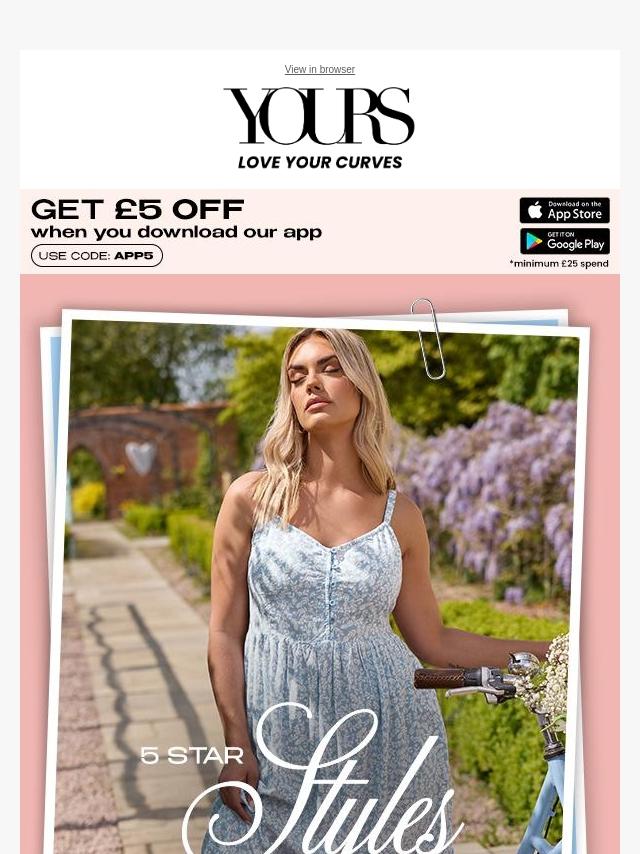640x854 pixels.
Task: Tap the App Store download badge
Action: 564,210
